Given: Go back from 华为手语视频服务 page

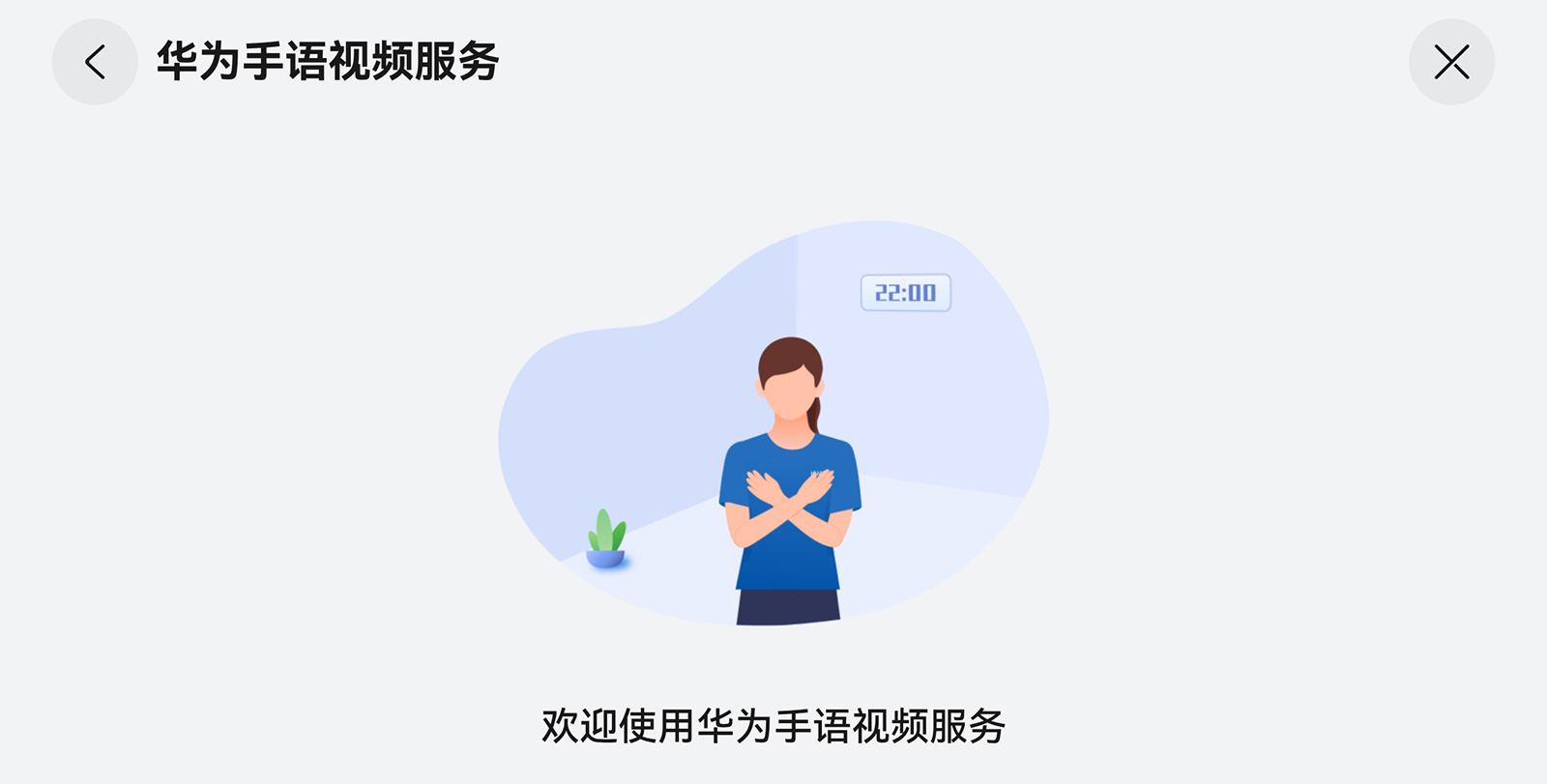Looking at the screenshot, I should [95, 62].
